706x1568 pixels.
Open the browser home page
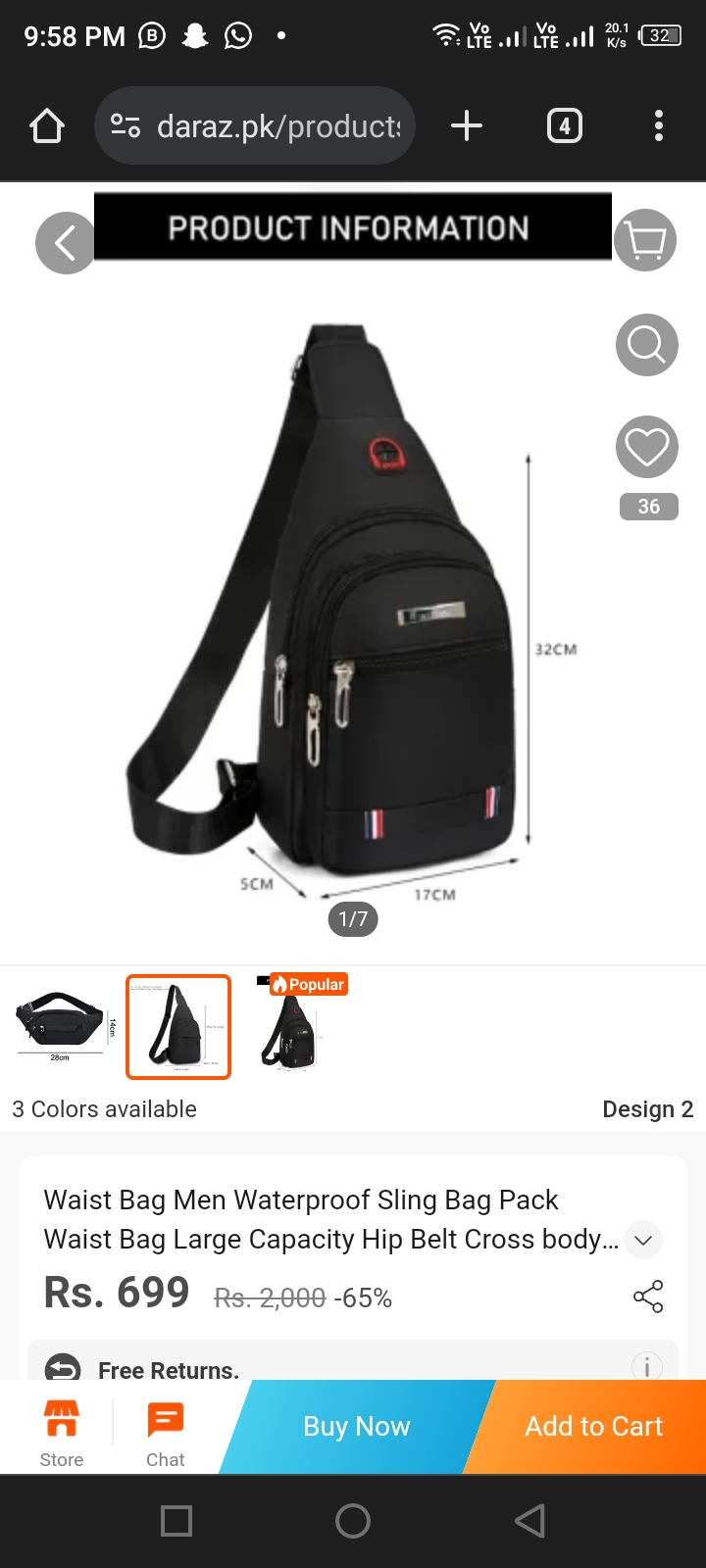(47, 125)
